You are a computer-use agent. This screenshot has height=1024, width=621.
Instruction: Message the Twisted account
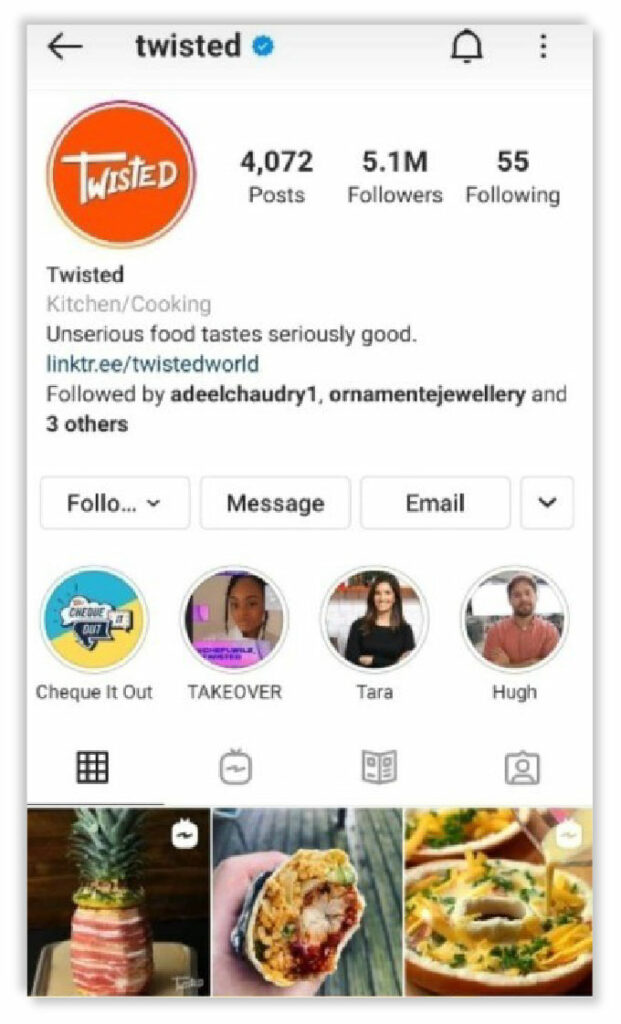(275, 503)
